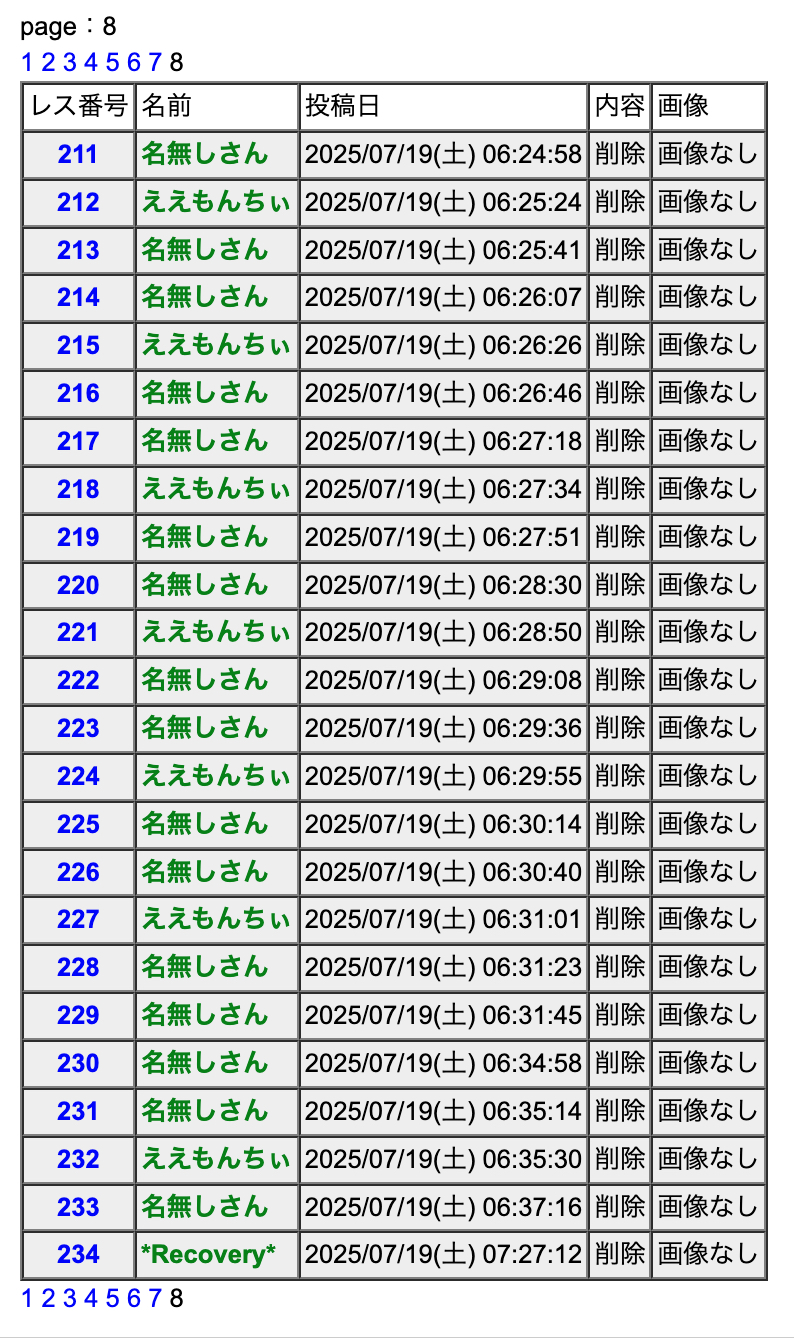Go to page 7 via pagination above table
The width and height of the screenshot is (794, 1338).
[154, 63]
